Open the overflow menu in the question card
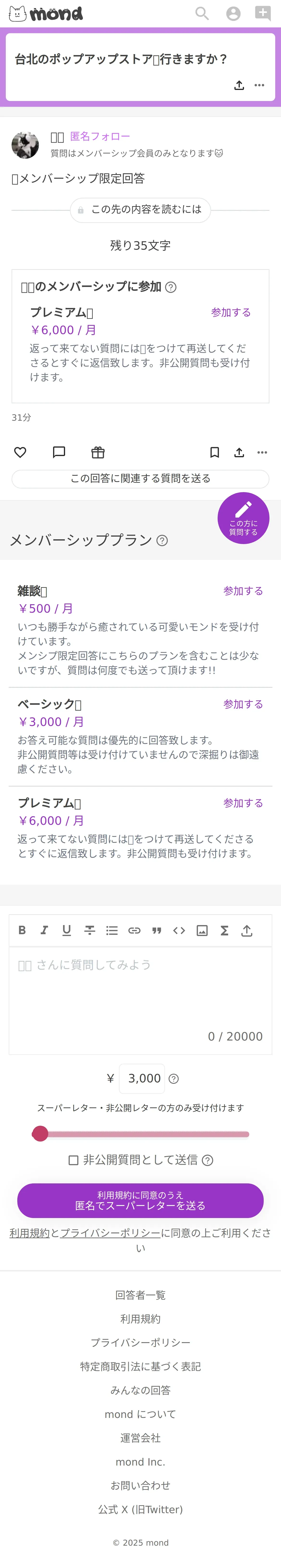281x1568 pixels. [259, 85]
